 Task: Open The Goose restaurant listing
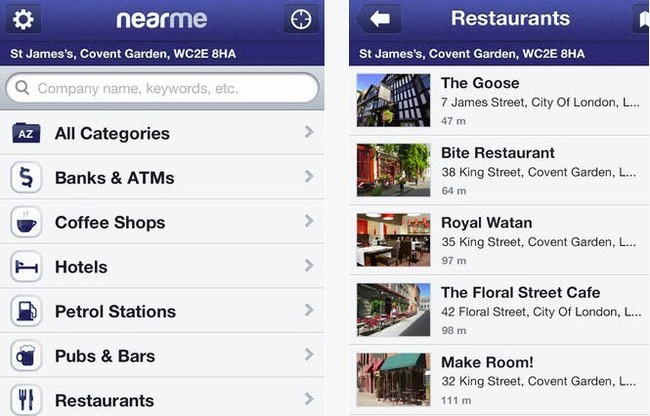(500, 101)
